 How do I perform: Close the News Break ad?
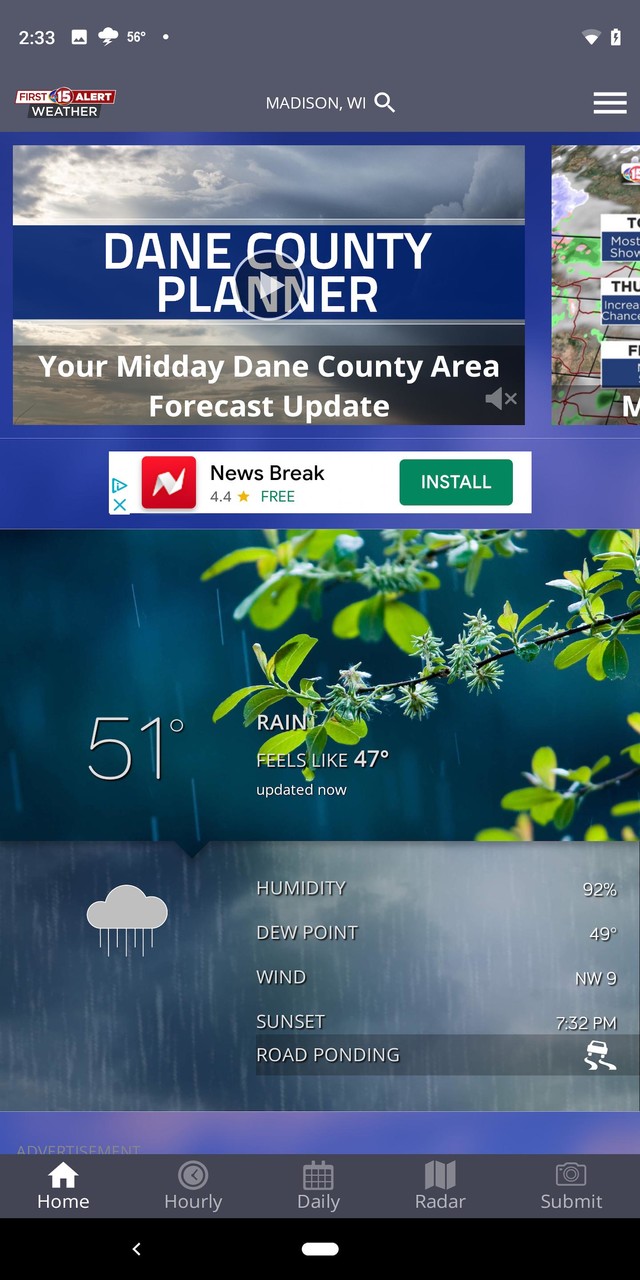[119, 505]
